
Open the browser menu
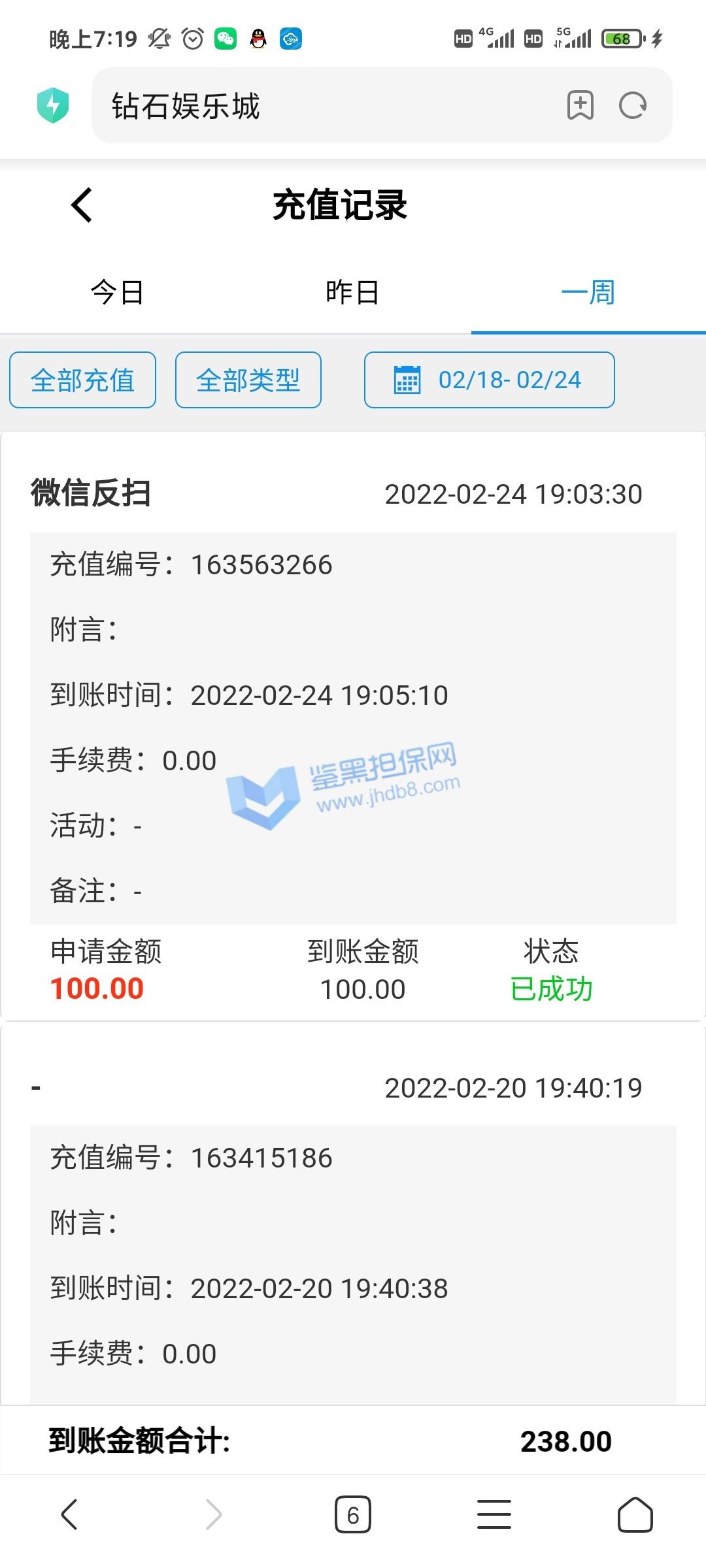tap(494, 1514)
